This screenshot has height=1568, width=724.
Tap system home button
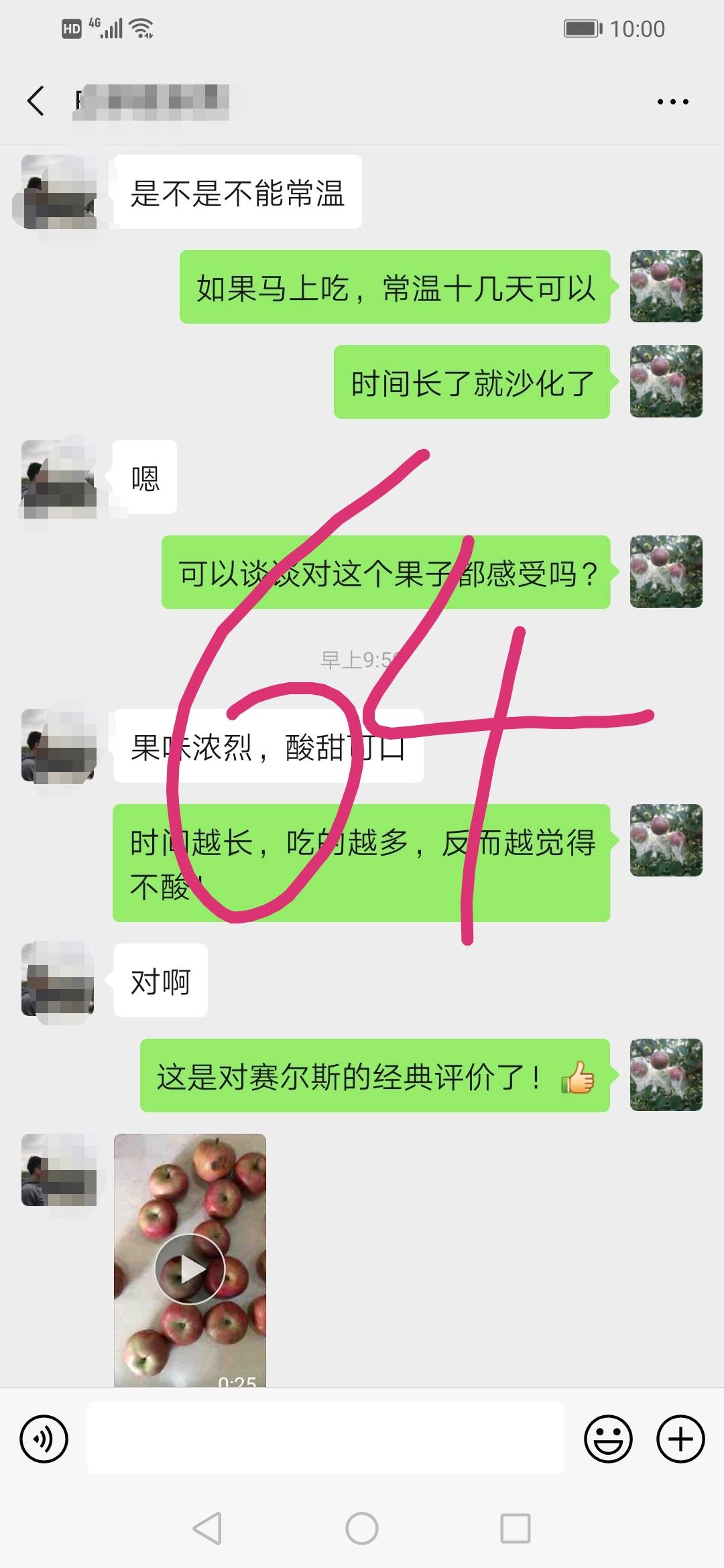pos(362,1528)
